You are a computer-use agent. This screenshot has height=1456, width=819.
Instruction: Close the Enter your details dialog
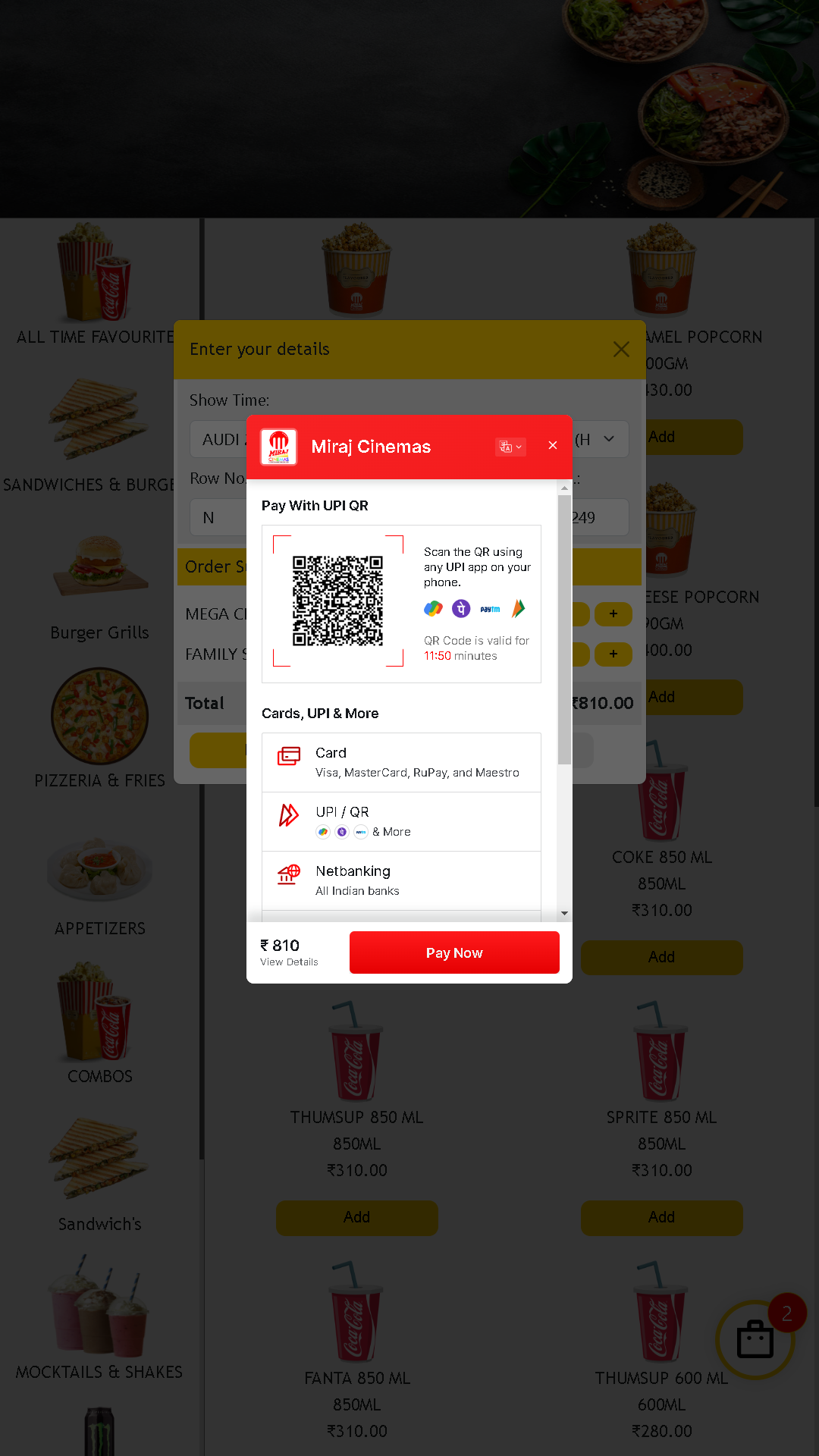pos(621,349)
